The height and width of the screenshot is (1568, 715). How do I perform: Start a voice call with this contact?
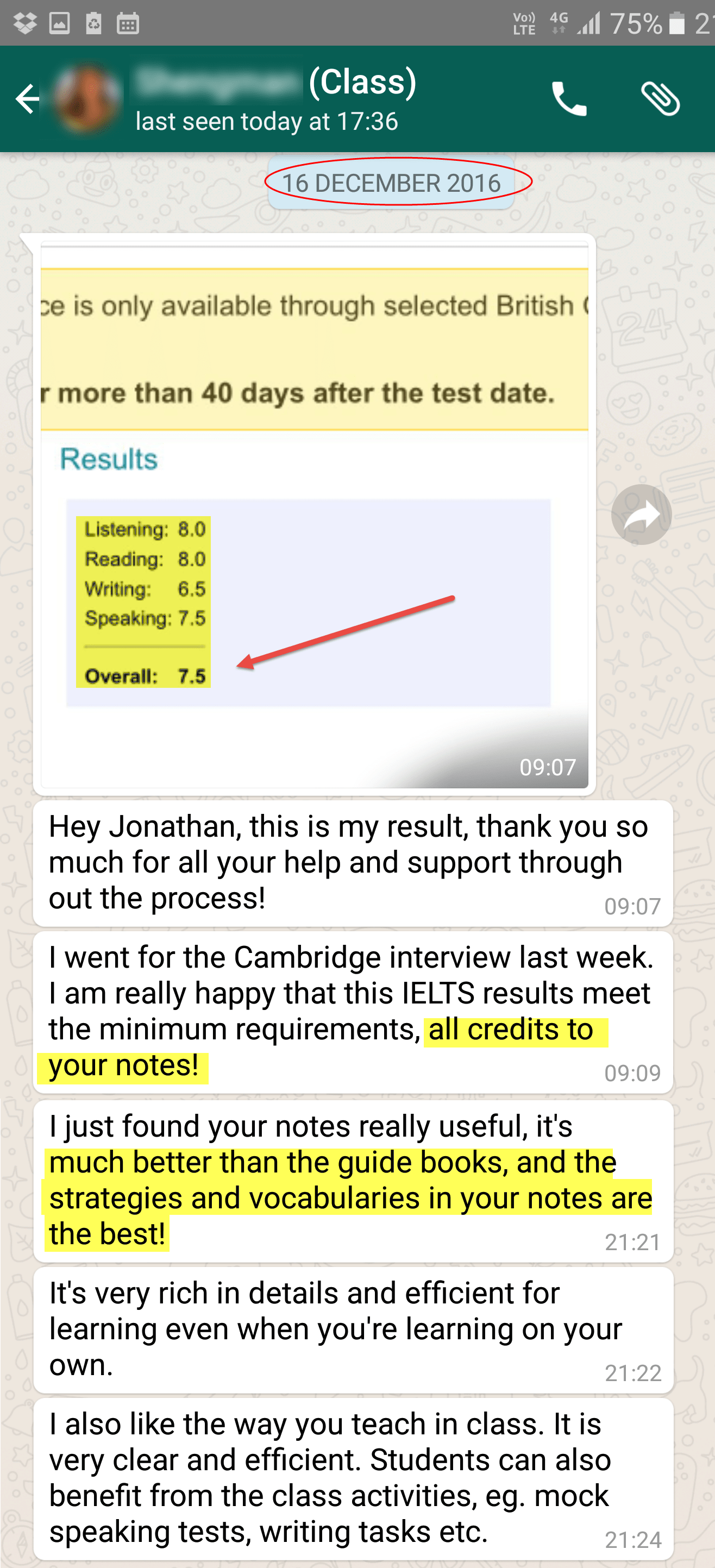pyautogui.click(x=568, y=98)
